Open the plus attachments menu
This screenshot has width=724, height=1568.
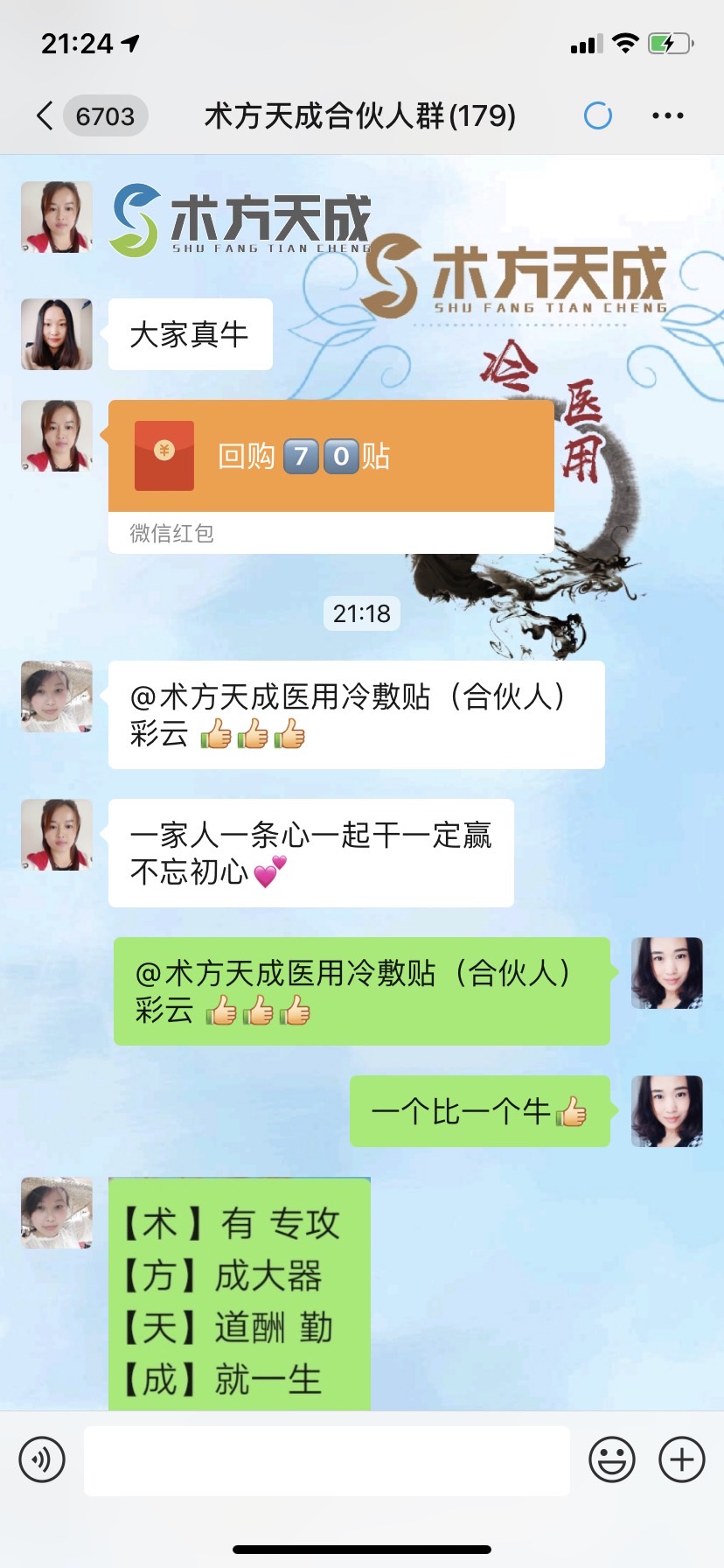[681, 1460]
